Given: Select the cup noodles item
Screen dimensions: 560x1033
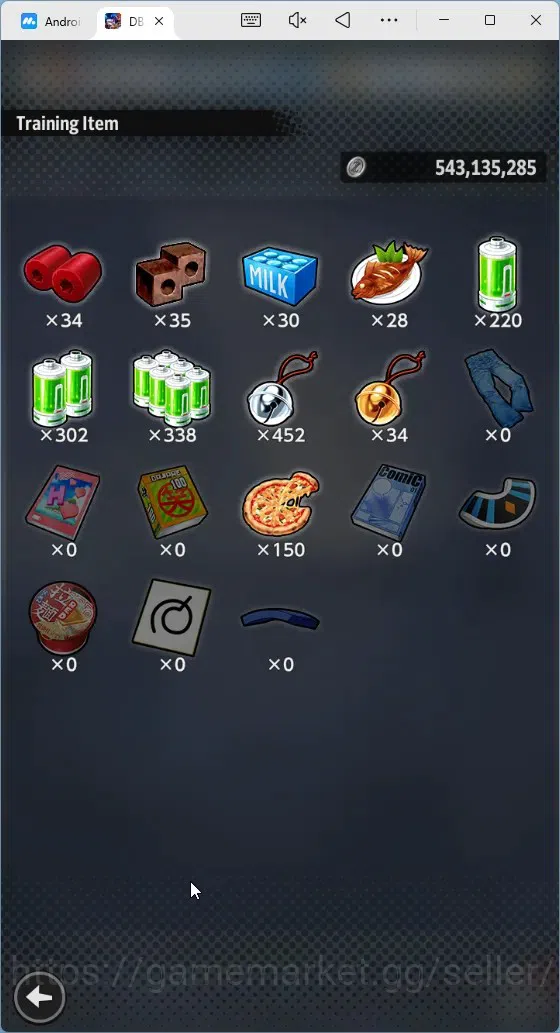Looking at the screenshot, I should coord(63,618).
